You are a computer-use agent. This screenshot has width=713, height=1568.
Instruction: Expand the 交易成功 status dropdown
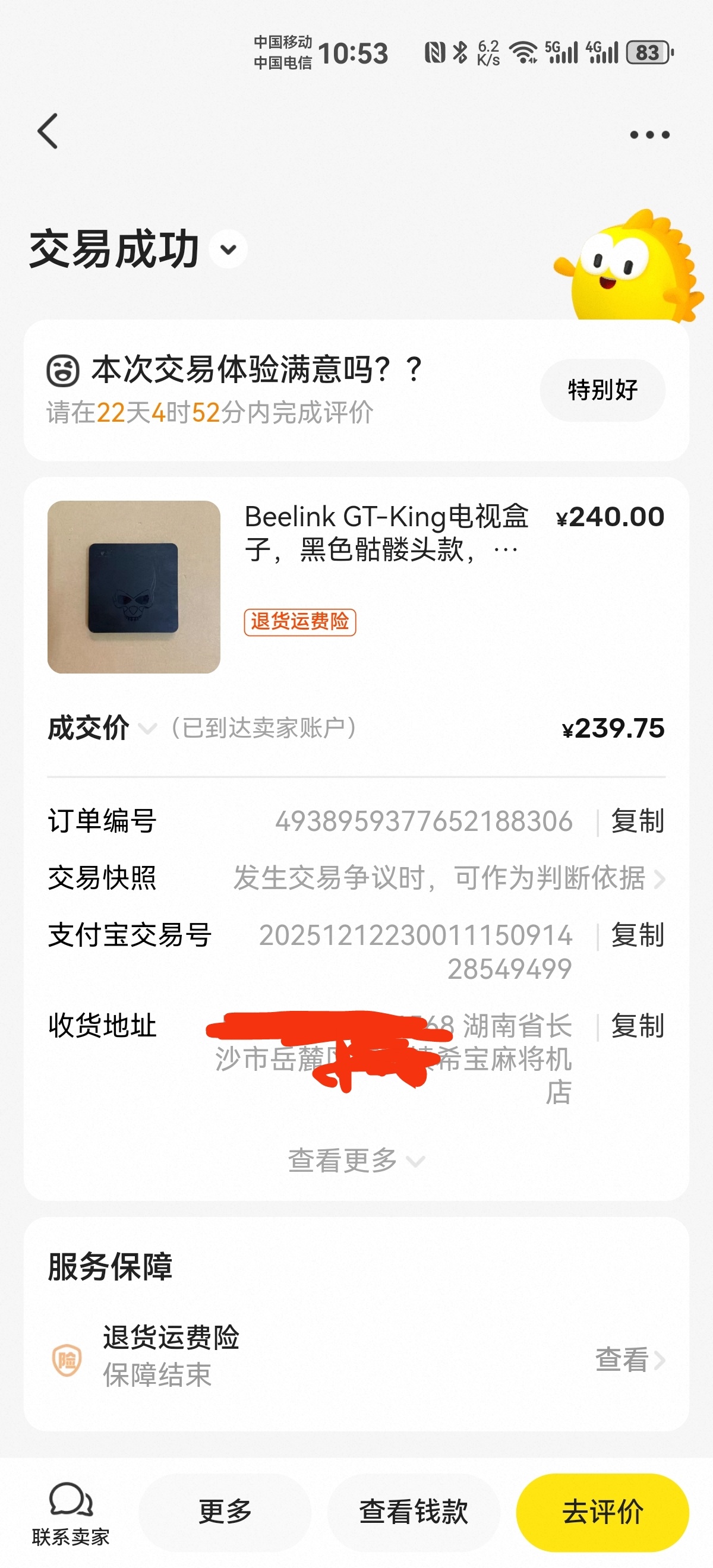pos(228,249)
